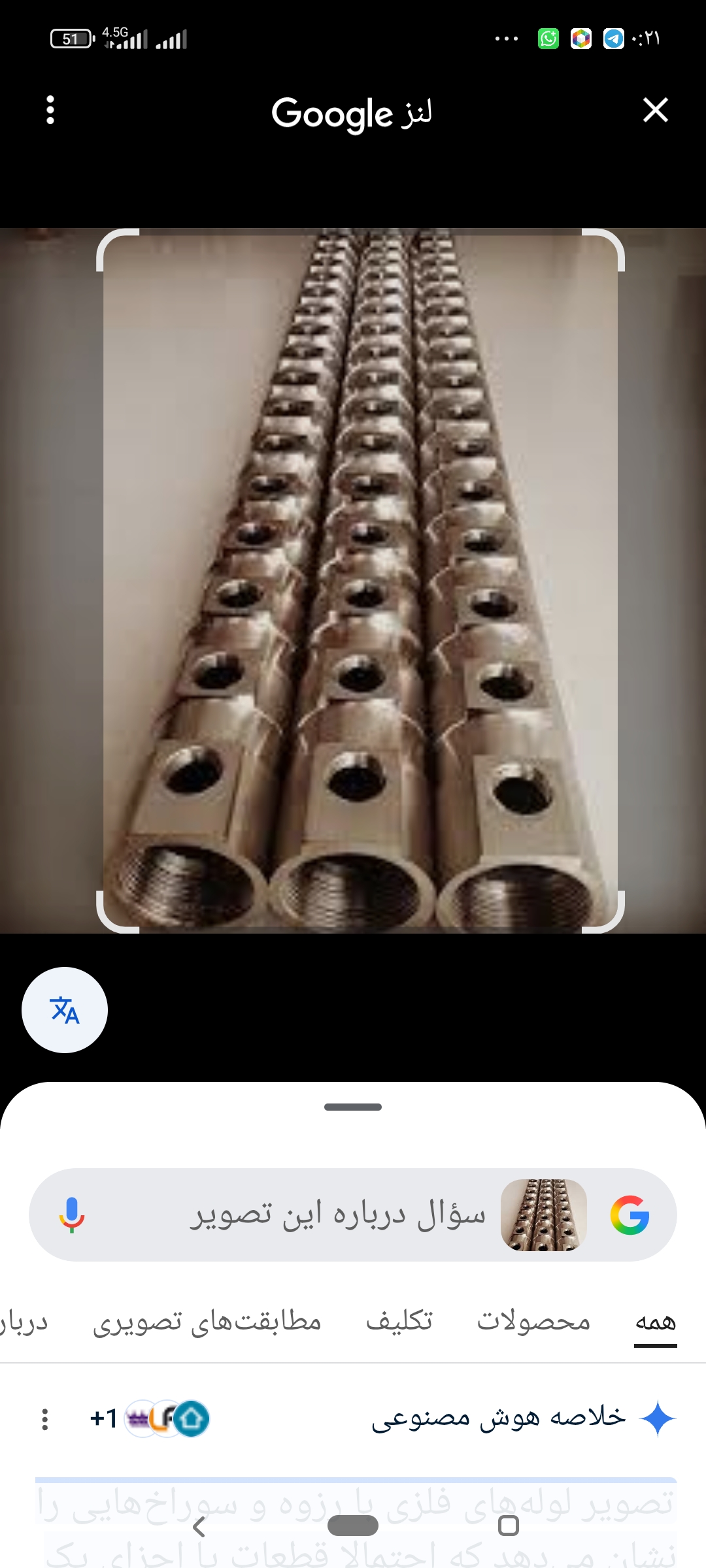Switch to the تکلیف tab

(399, 1321)
